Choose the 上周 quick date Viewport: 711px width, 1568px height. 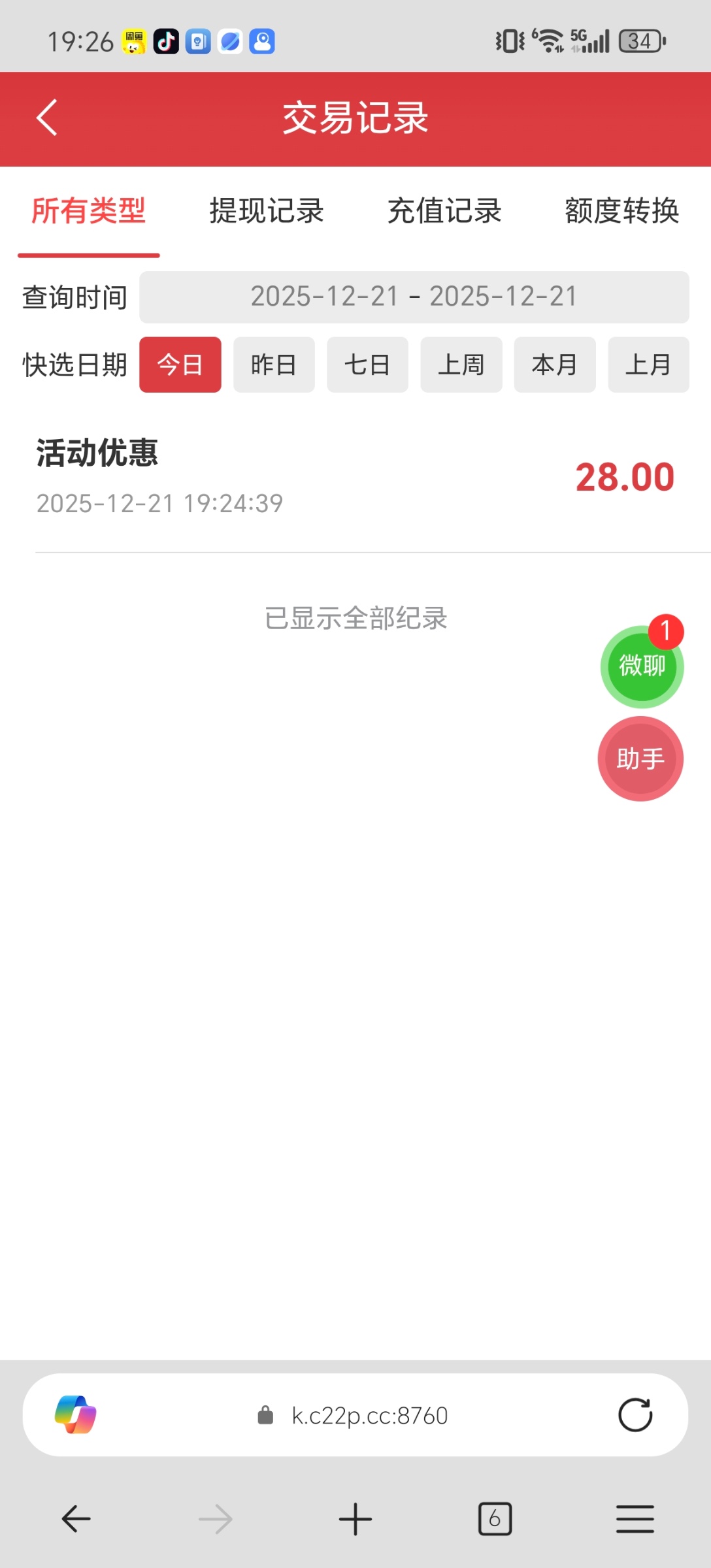click(461, 365)
